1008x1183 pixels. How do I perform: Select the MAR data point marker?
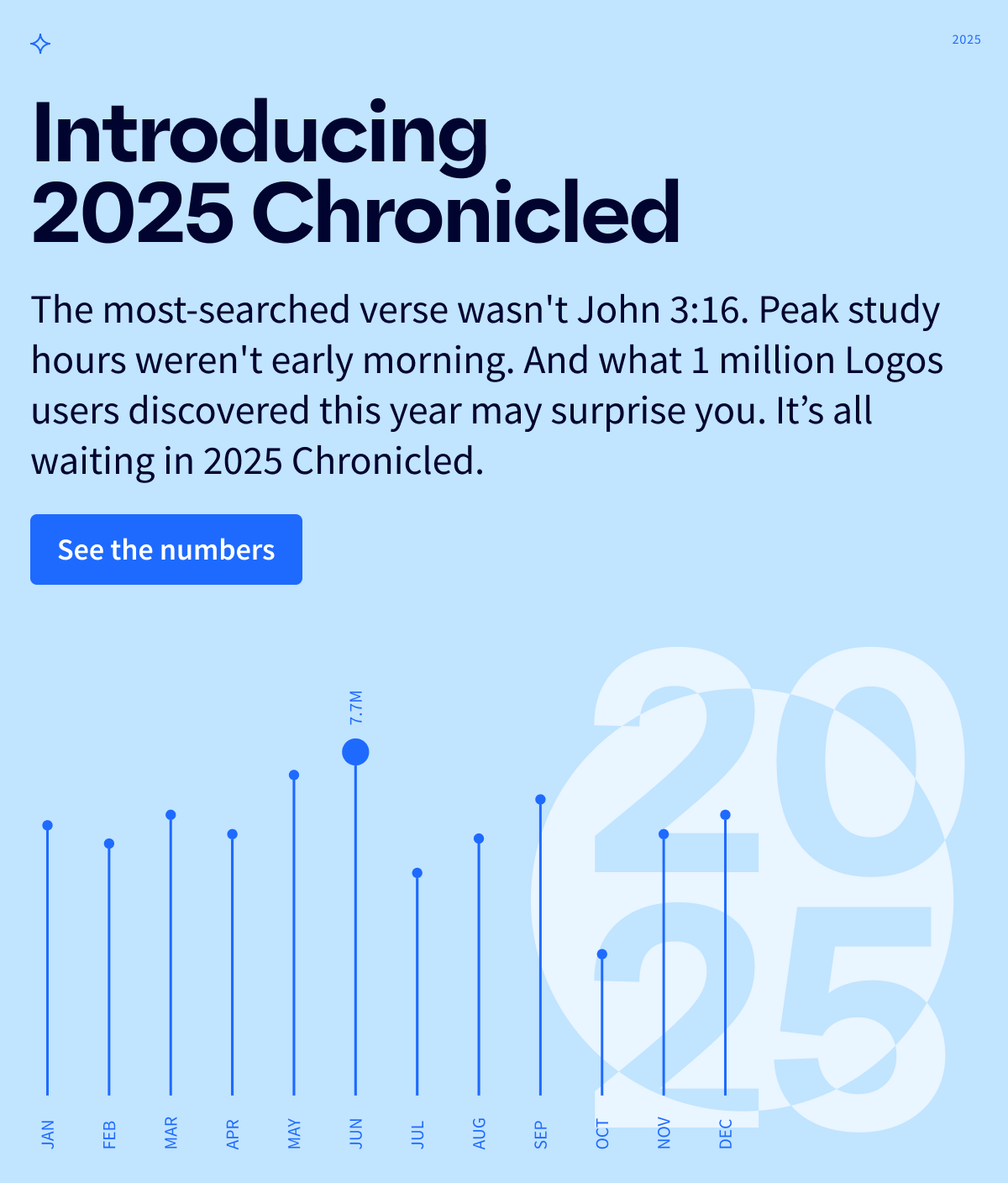point(171,814)
